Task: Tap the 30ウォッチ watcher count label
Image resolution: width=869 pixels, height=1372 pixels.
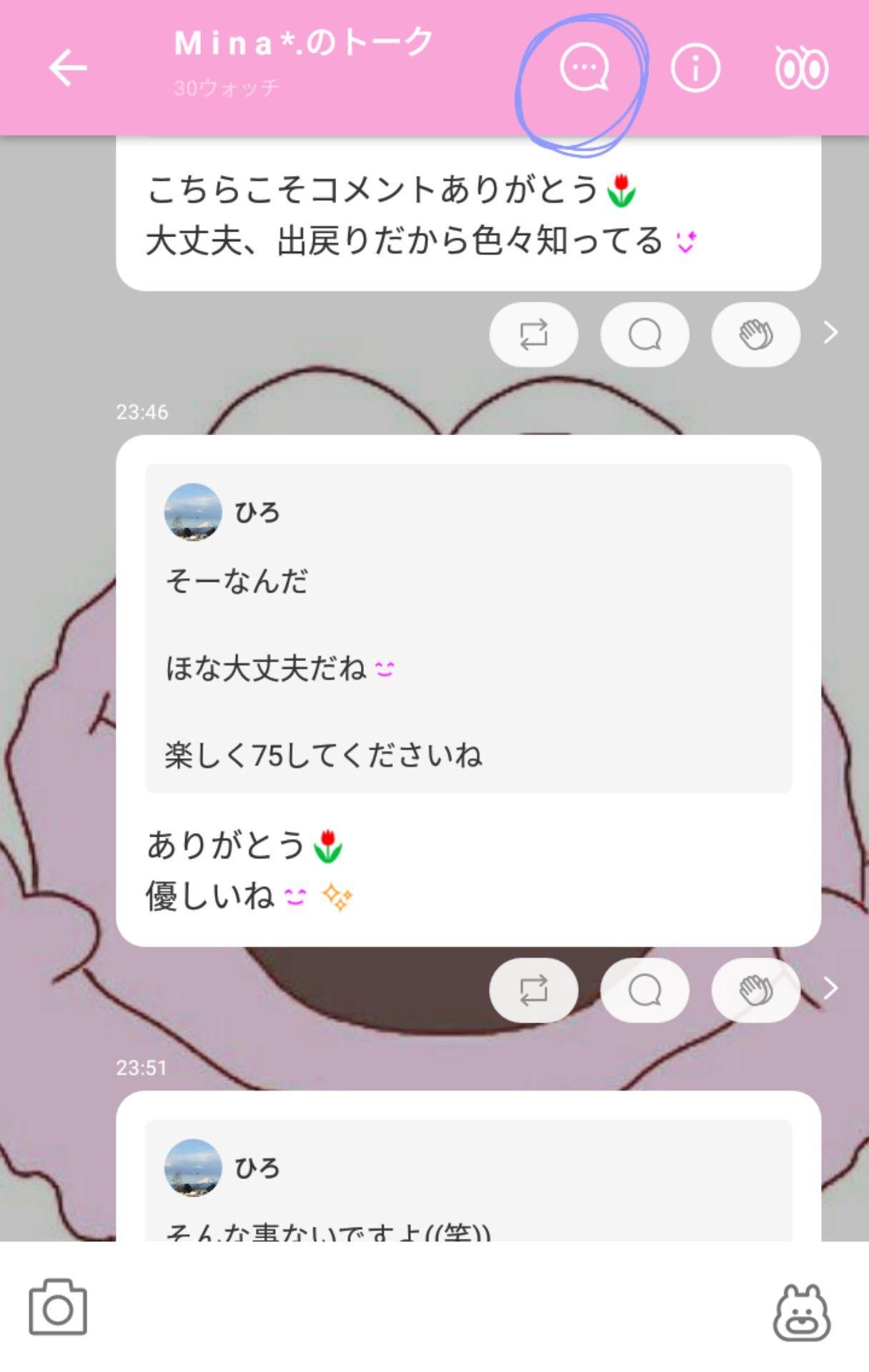Action: pyautogui.click(x=225, y=87)
